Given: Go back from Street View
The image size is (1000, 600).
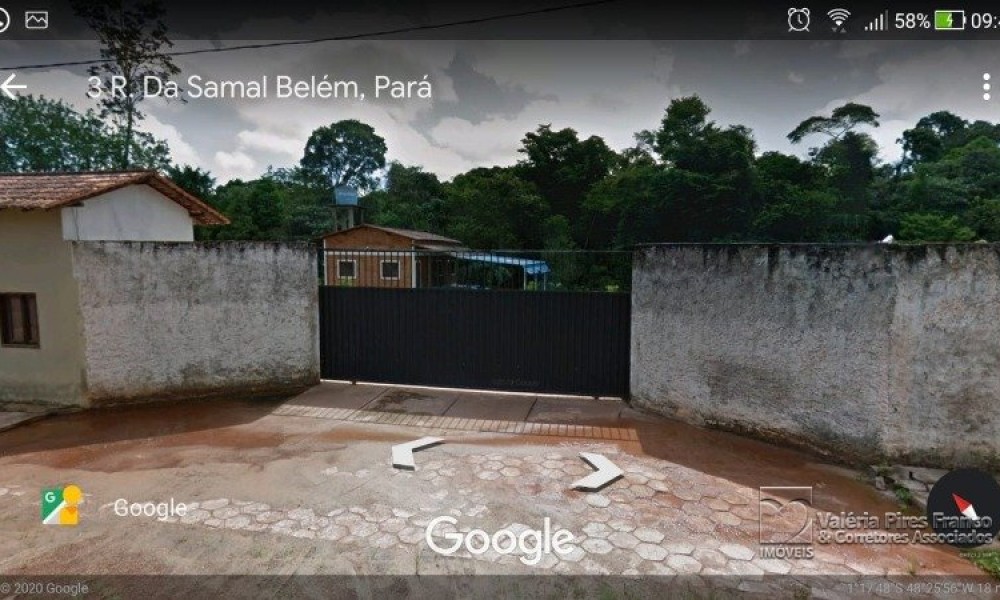Looking at the screenshot, I should (x=13, y=87).
